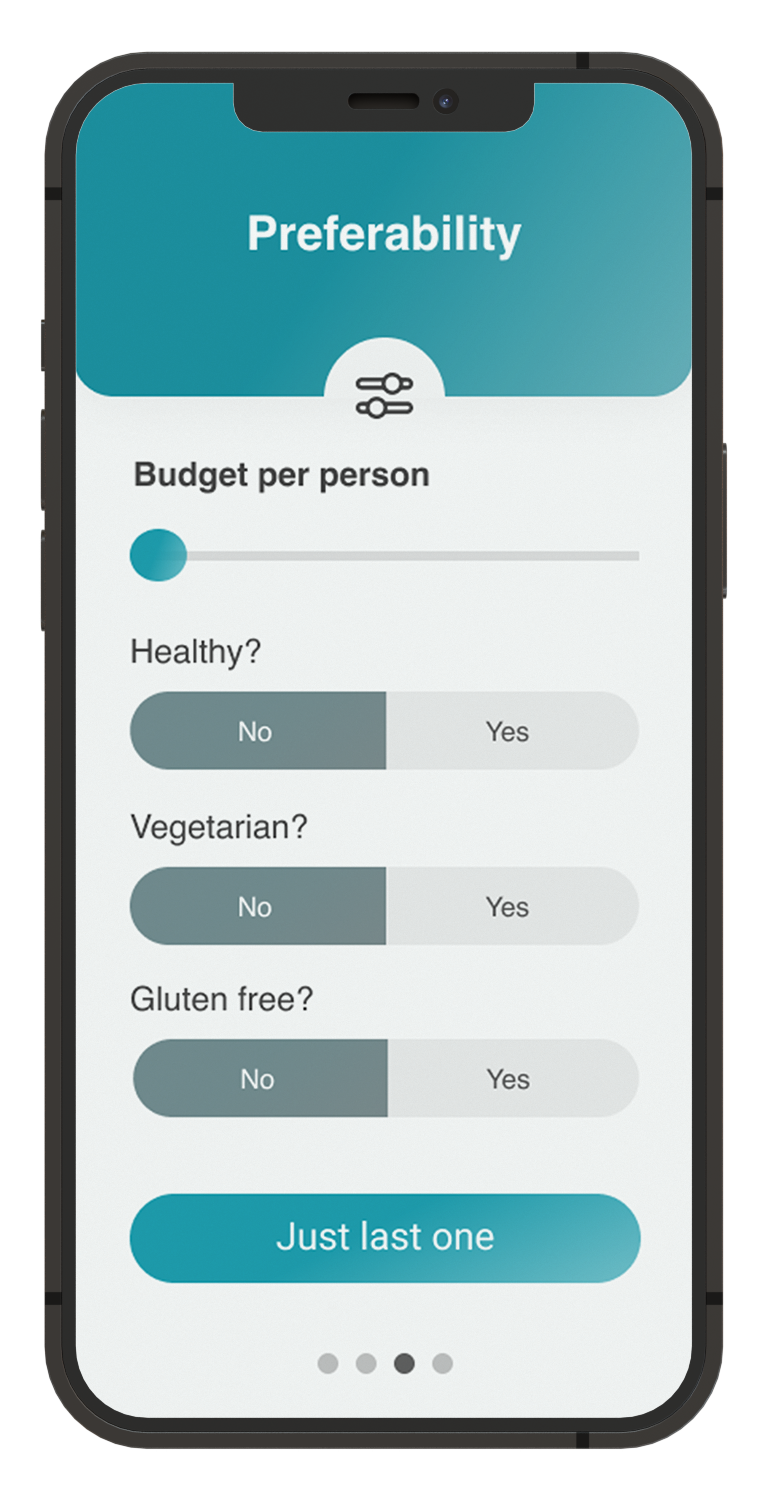Set Gluten free to Yes
Screen dimensions: 769x1485
pos(513,1078)
